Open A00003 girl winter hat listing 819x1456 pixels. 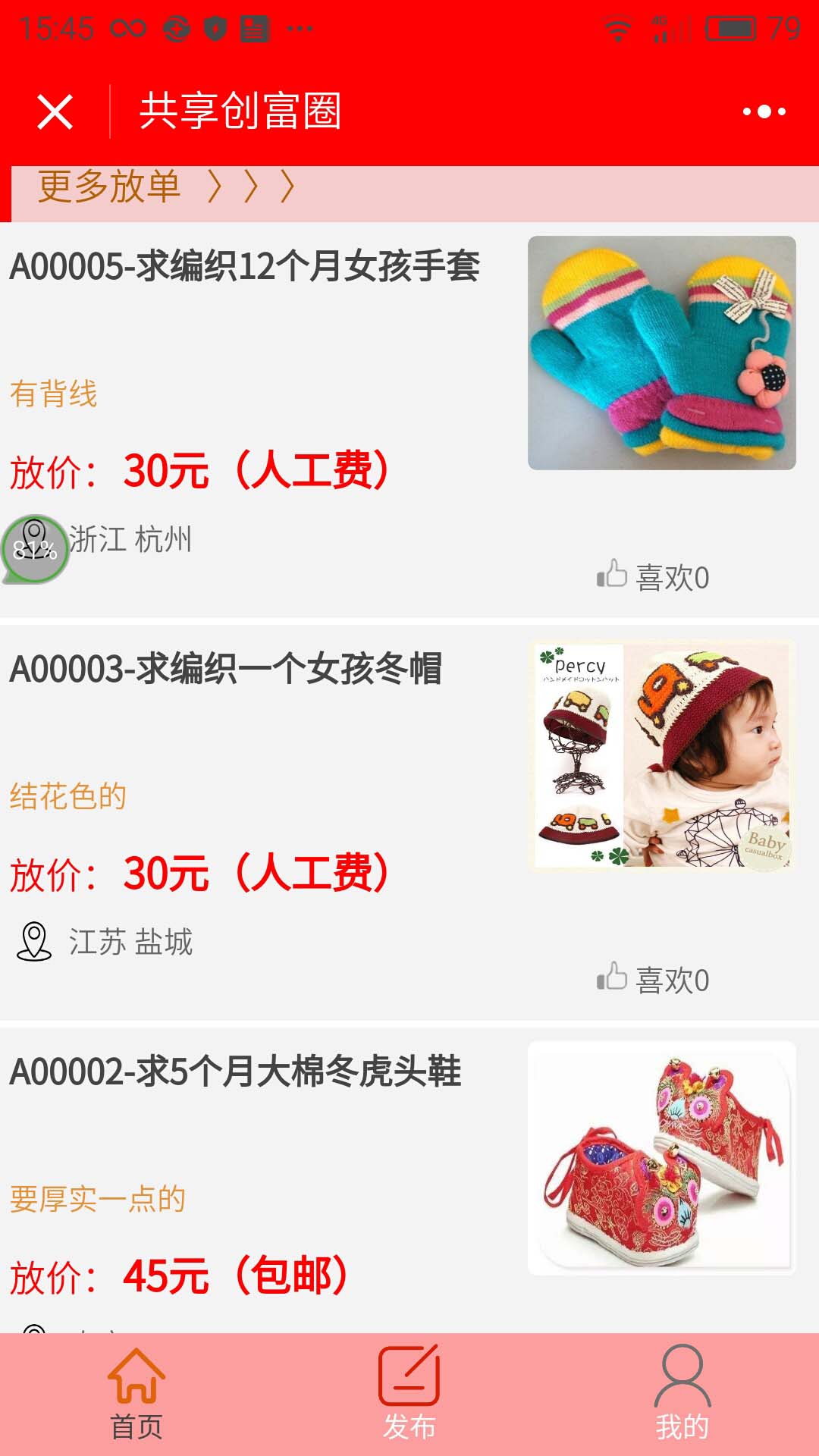(x=225, y=670)
